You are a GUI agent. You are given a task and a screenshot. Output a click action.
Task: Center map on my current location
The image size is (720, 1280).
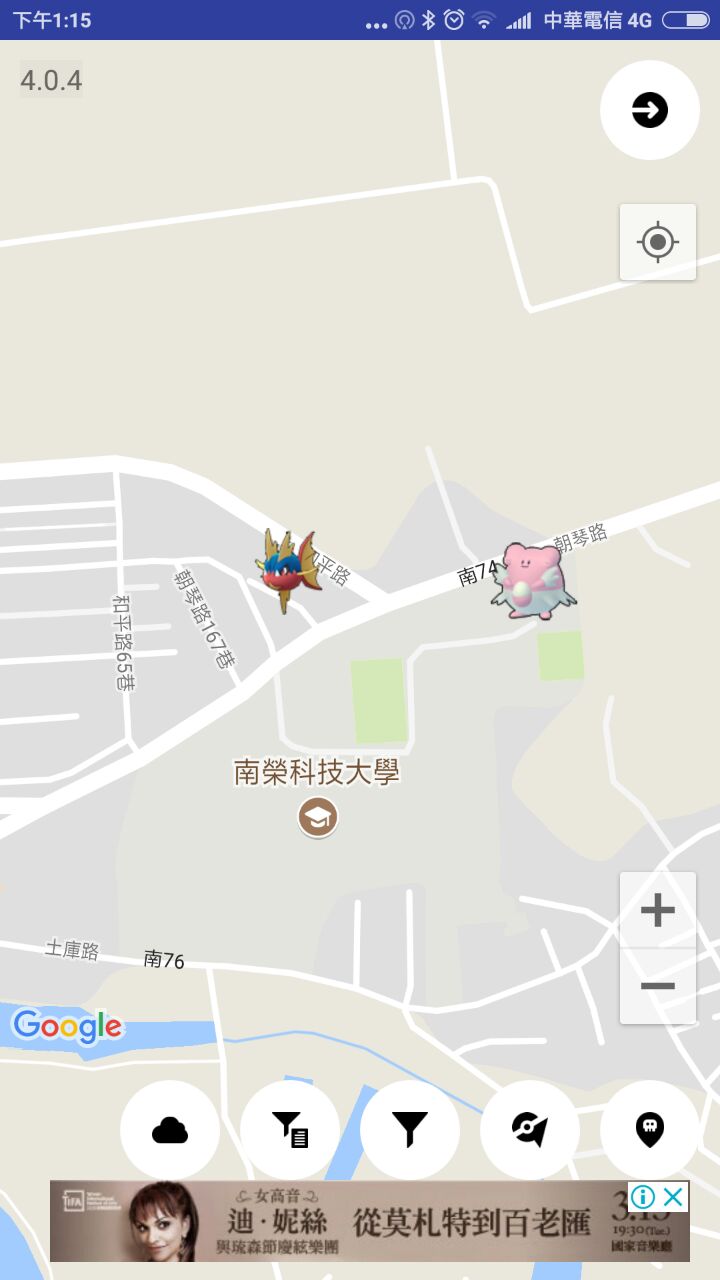[657, 242]
